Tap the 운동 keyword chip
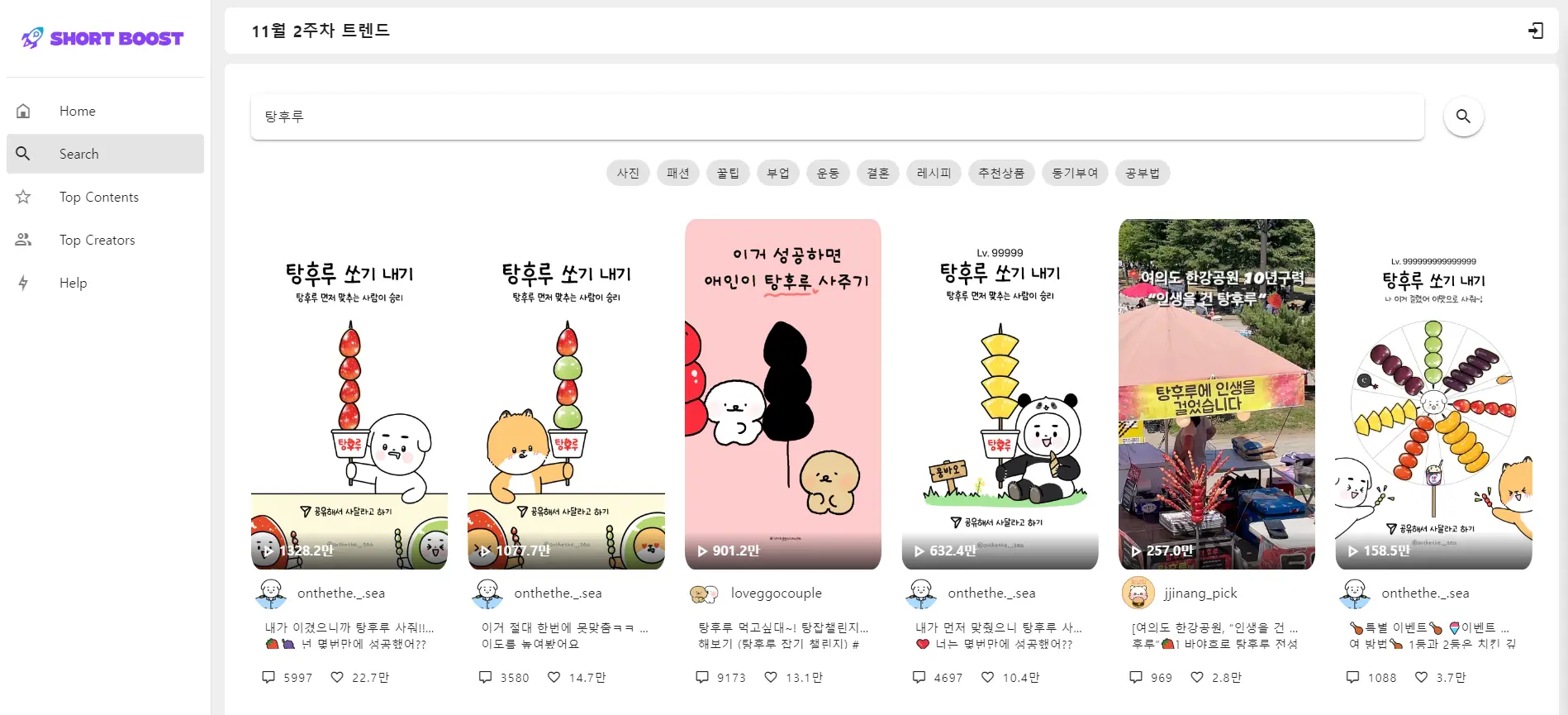Image resolution: width=1568 pixels, height=715 pixels. pyautogui.click(x=828, y=173)
